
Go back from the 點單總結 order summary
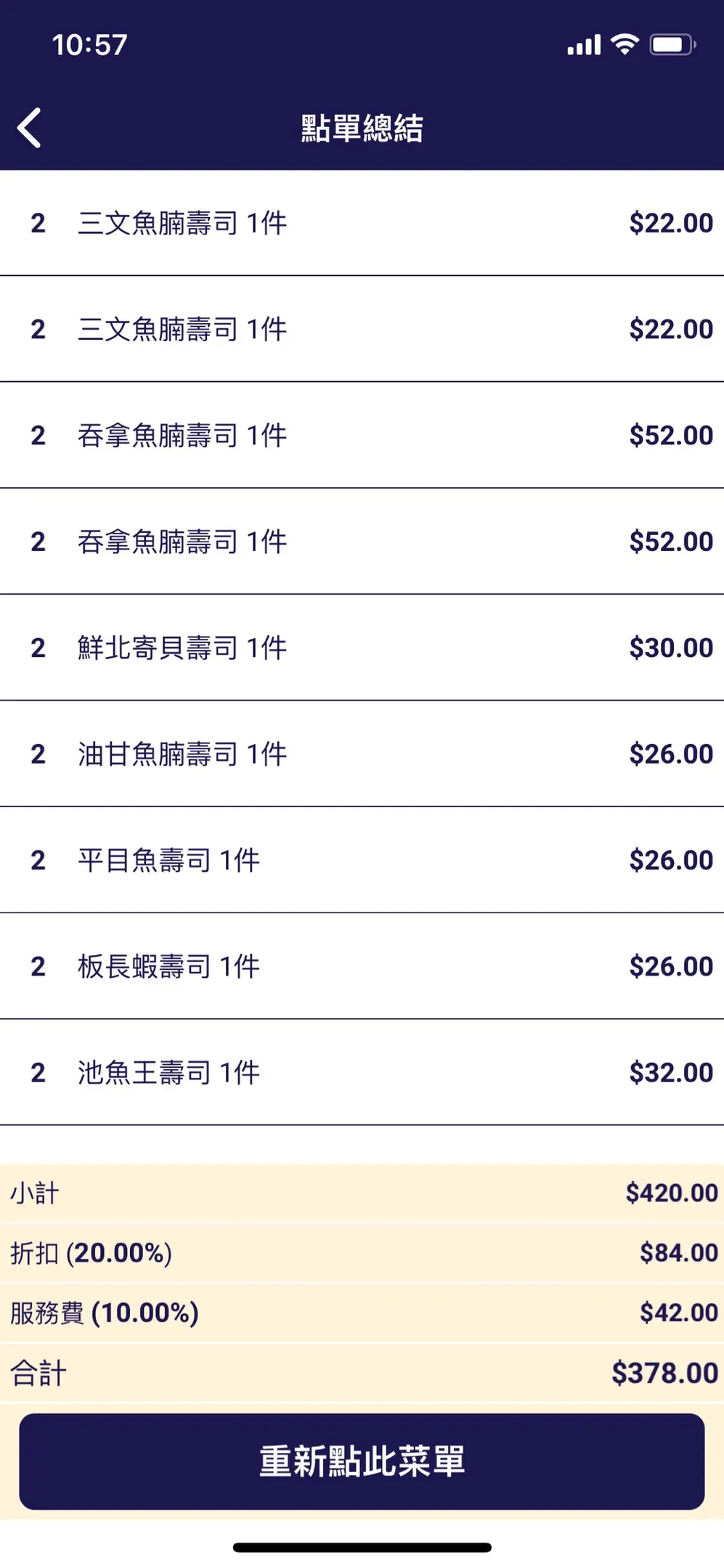click(x=29, y=128)
